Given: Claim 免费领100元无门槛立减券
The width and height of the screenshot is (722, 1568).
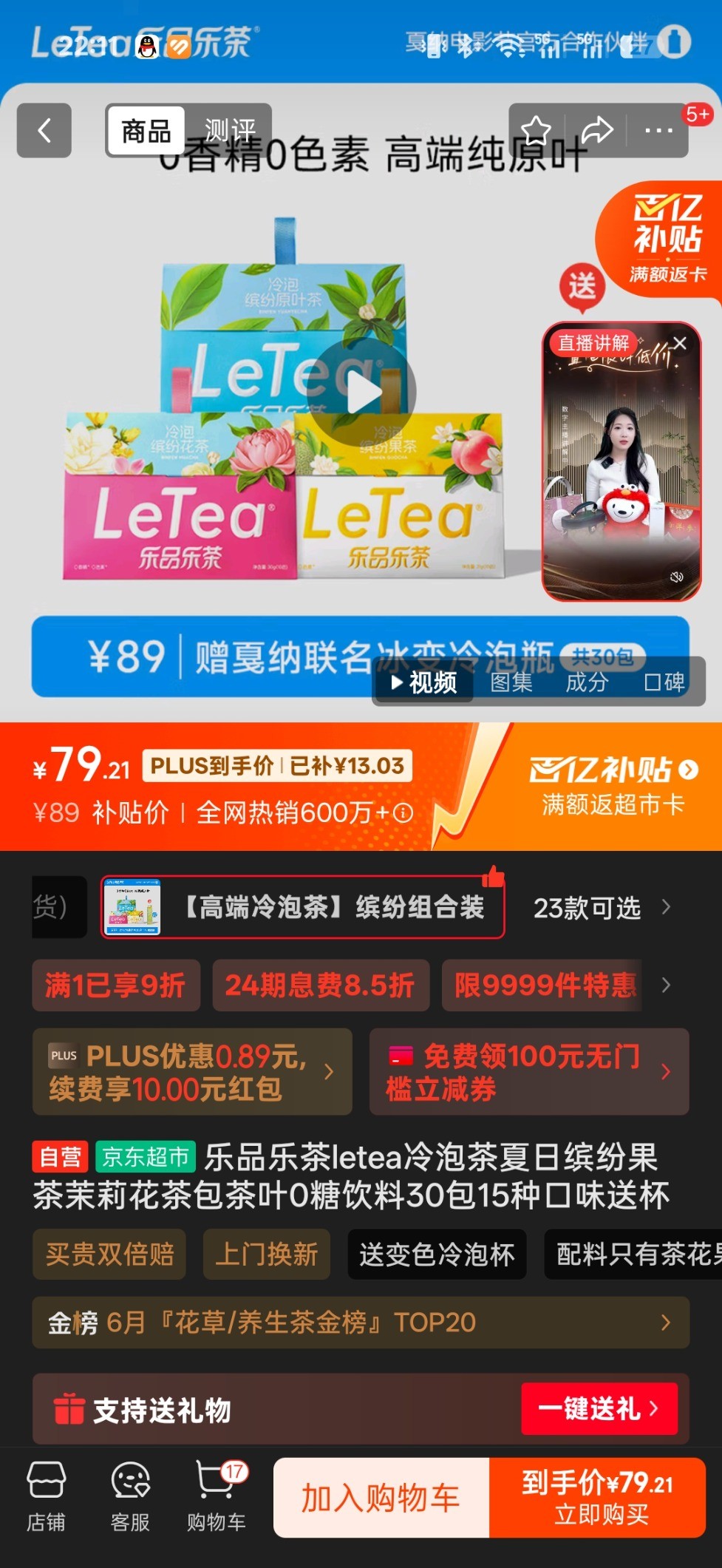Looking at the screenshot, I should pyautogui.click(x=529, y=1072).
